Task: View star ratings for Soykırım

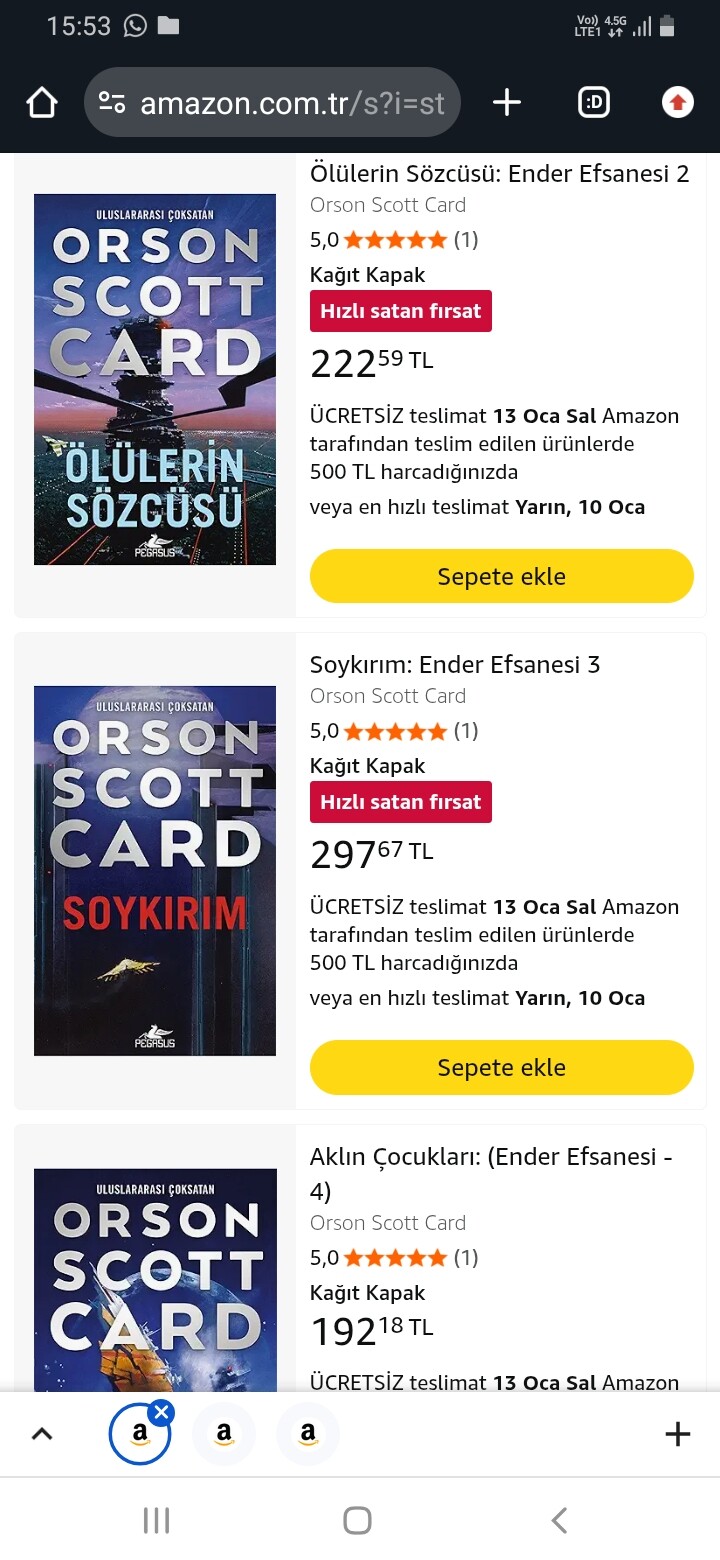Action: click(x=395, y=731)
